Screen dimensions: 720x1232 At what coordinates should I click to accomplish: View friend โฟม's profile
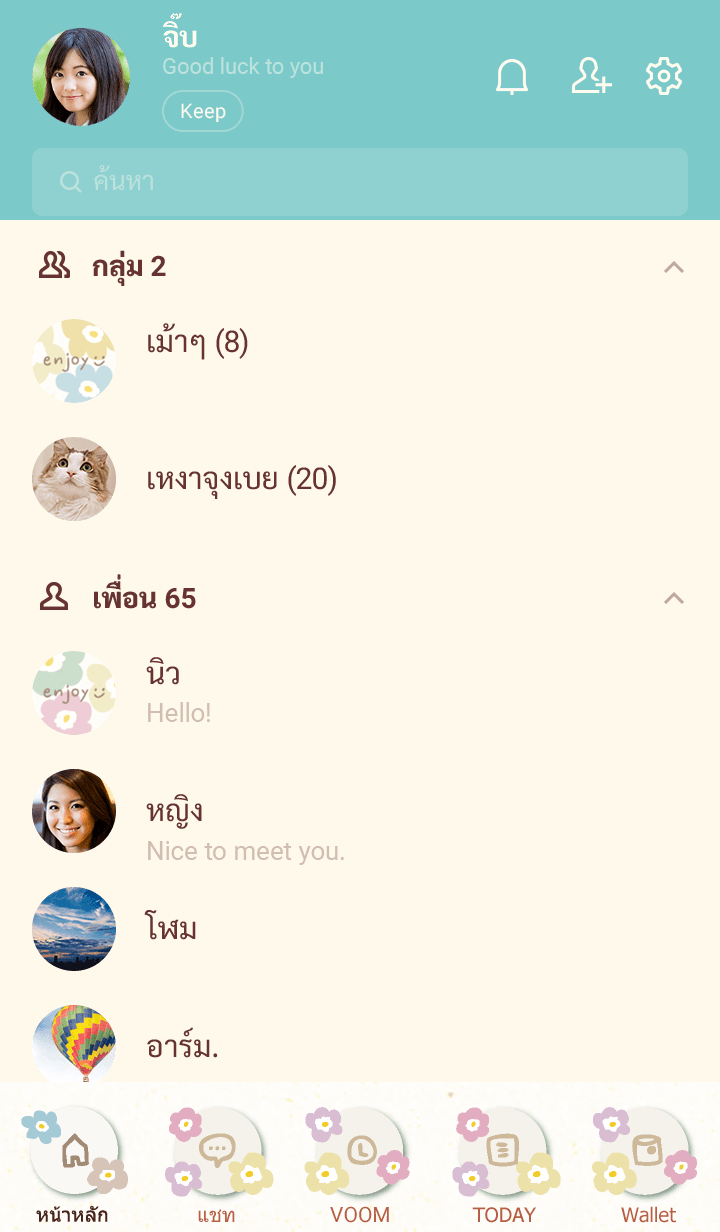171,929
